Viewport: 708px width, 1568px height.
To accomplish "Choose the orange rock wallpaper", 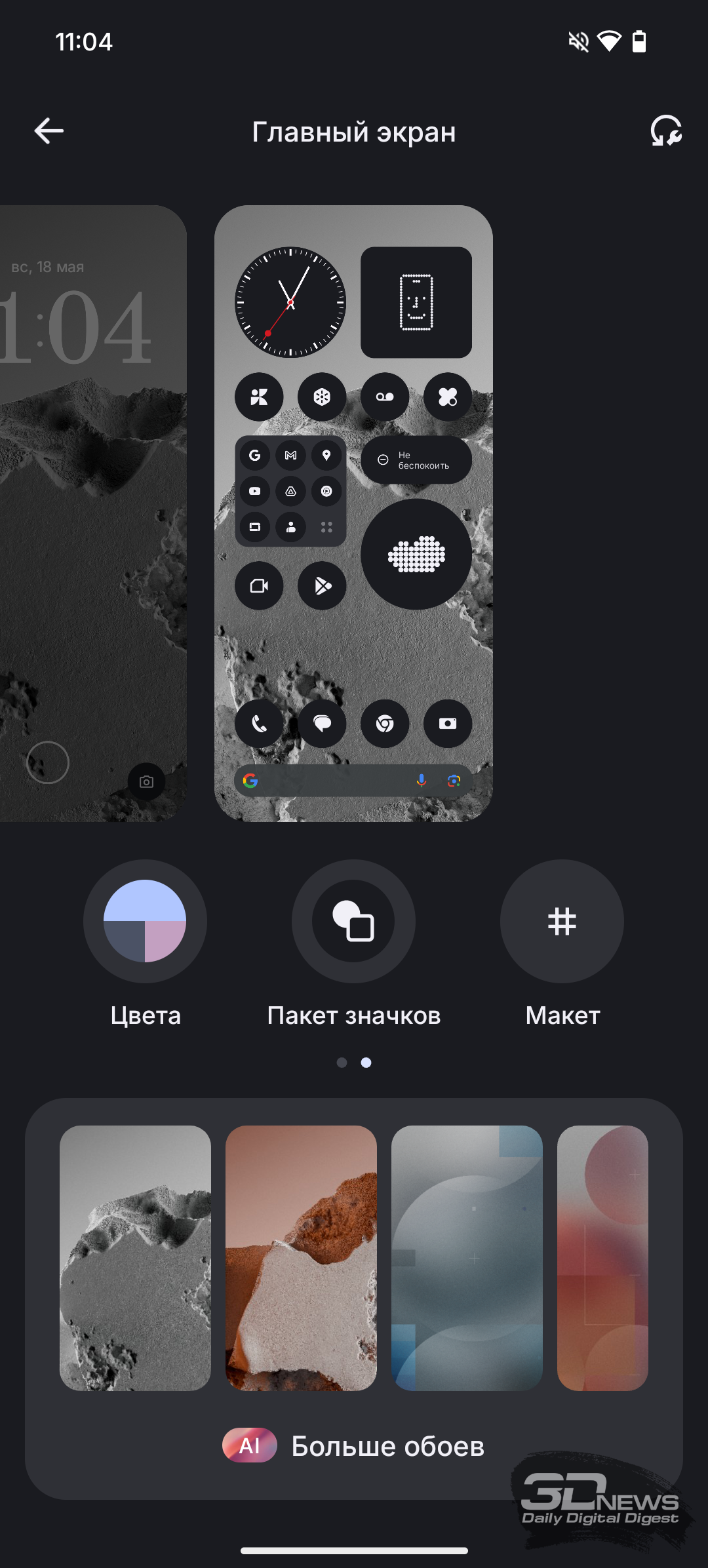I will click(x=301, y=1258).
